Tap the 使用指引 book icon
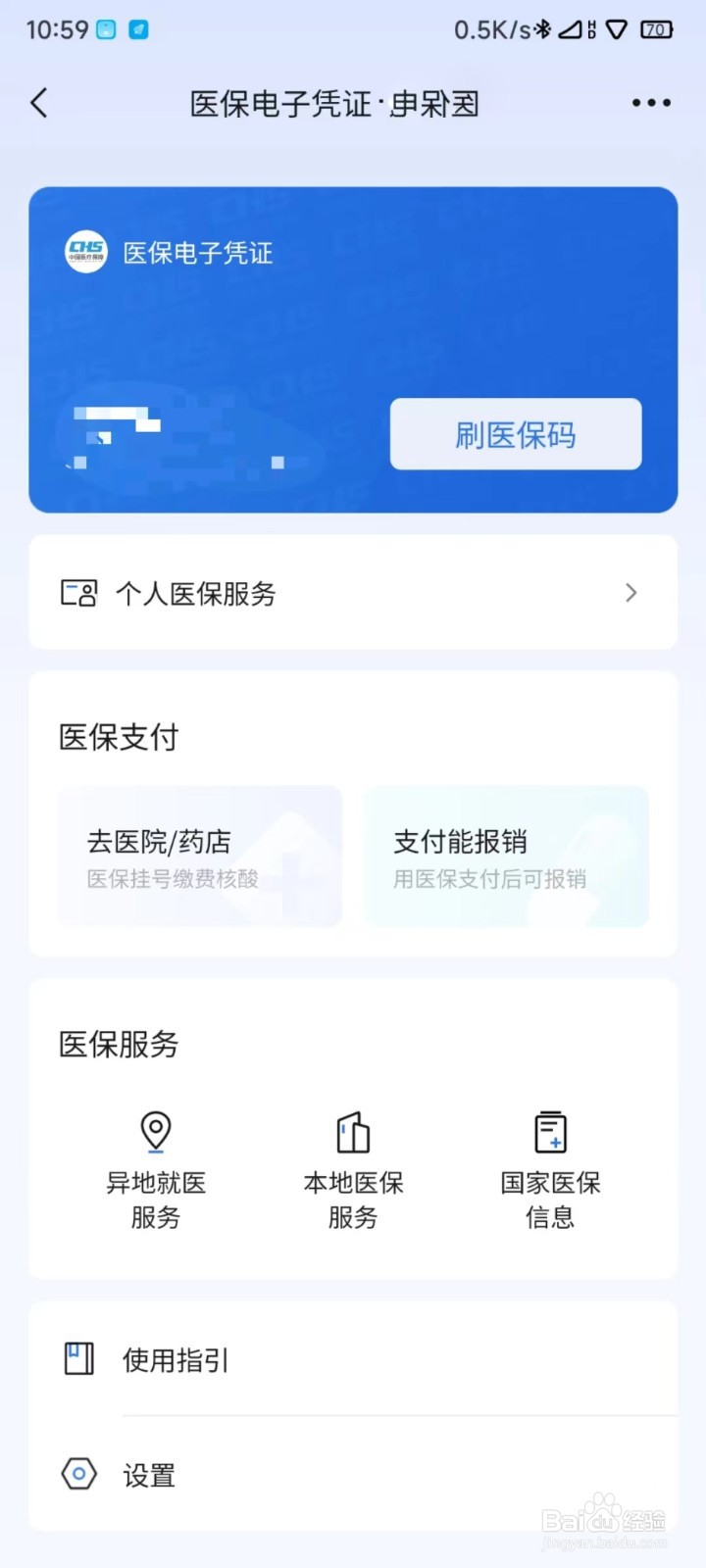 77,1358
